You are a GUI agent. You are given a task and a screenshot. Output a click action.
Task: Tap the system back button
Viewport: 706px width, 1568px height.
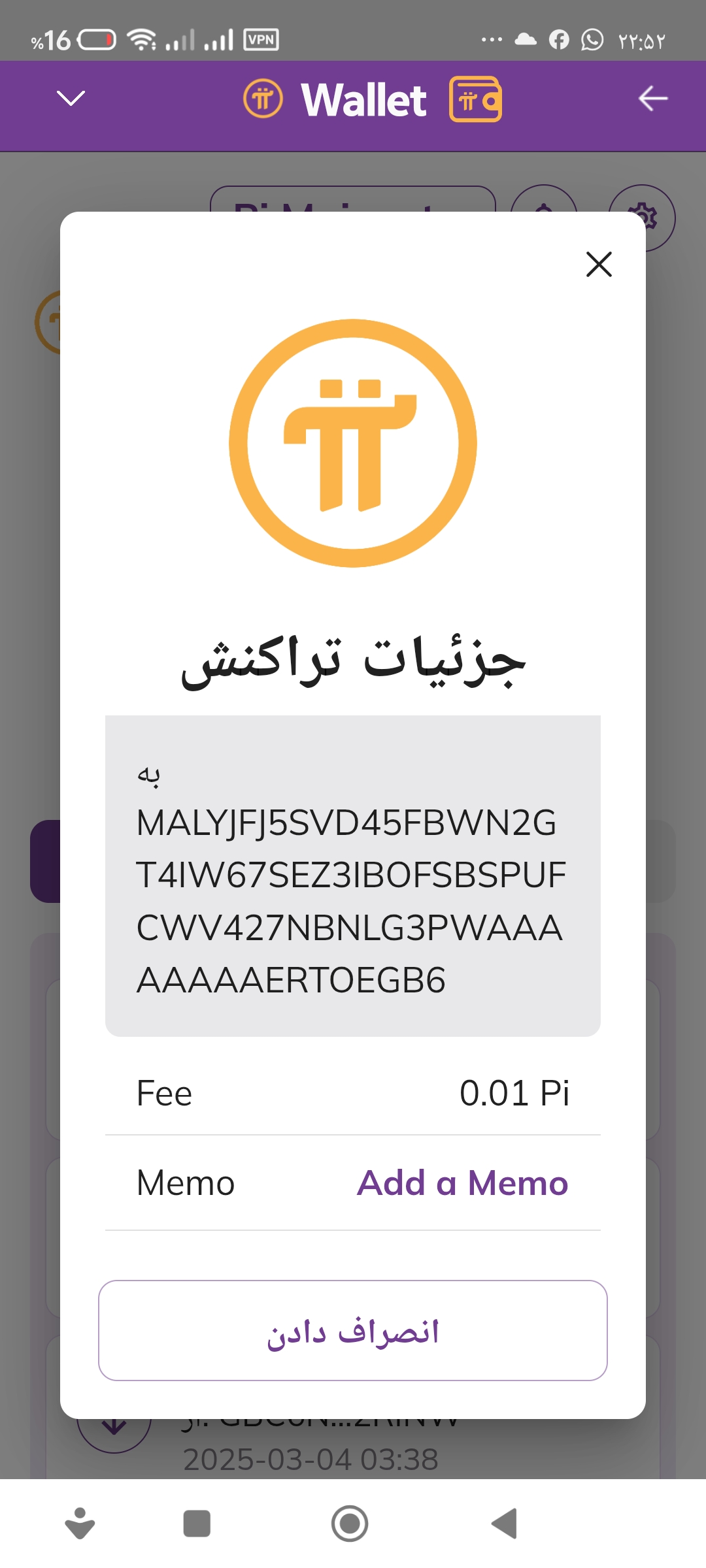(x=505, y=1524)
